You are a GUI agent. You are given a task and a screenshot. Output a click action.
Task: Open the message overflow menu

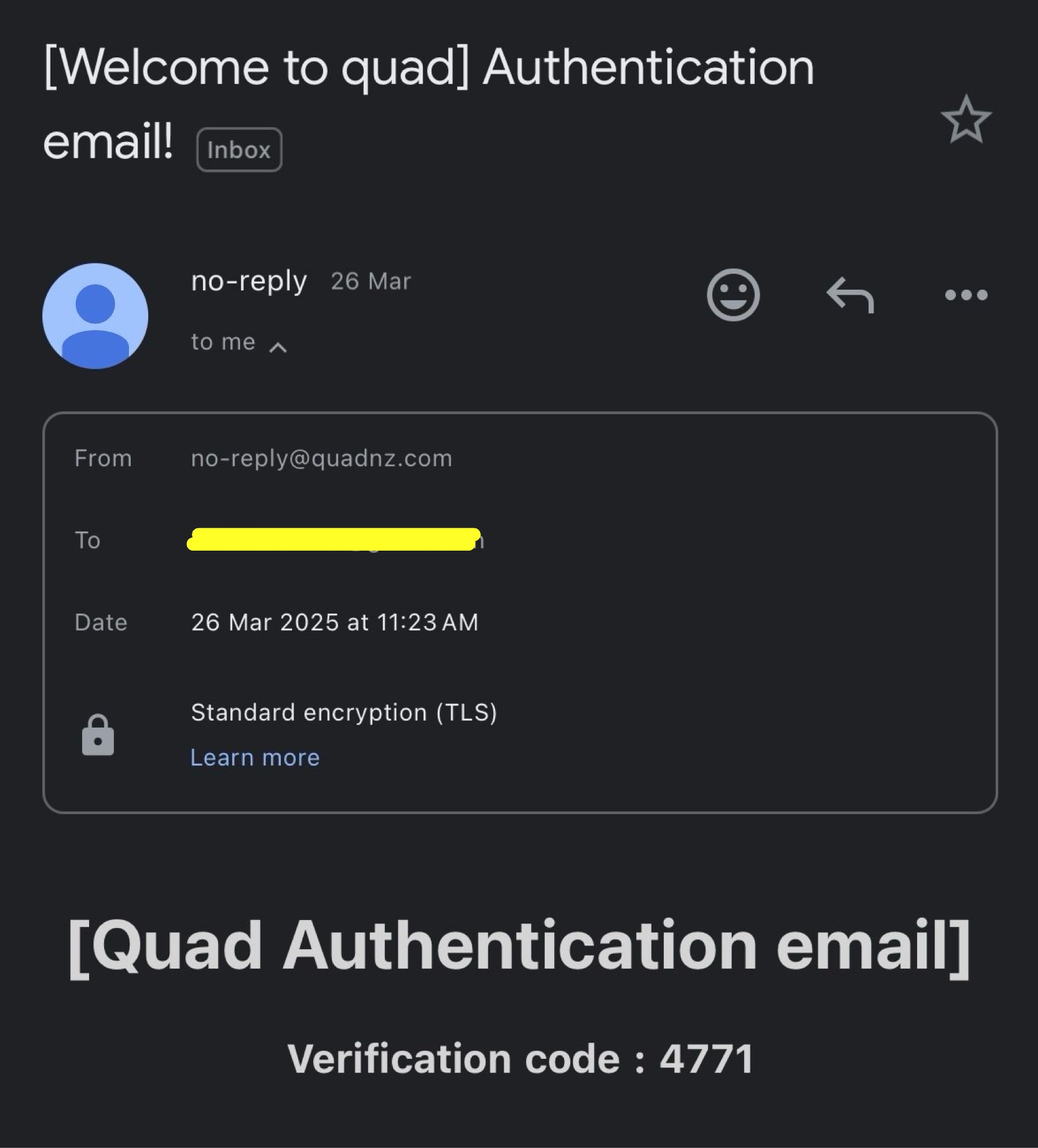(966, 295)
